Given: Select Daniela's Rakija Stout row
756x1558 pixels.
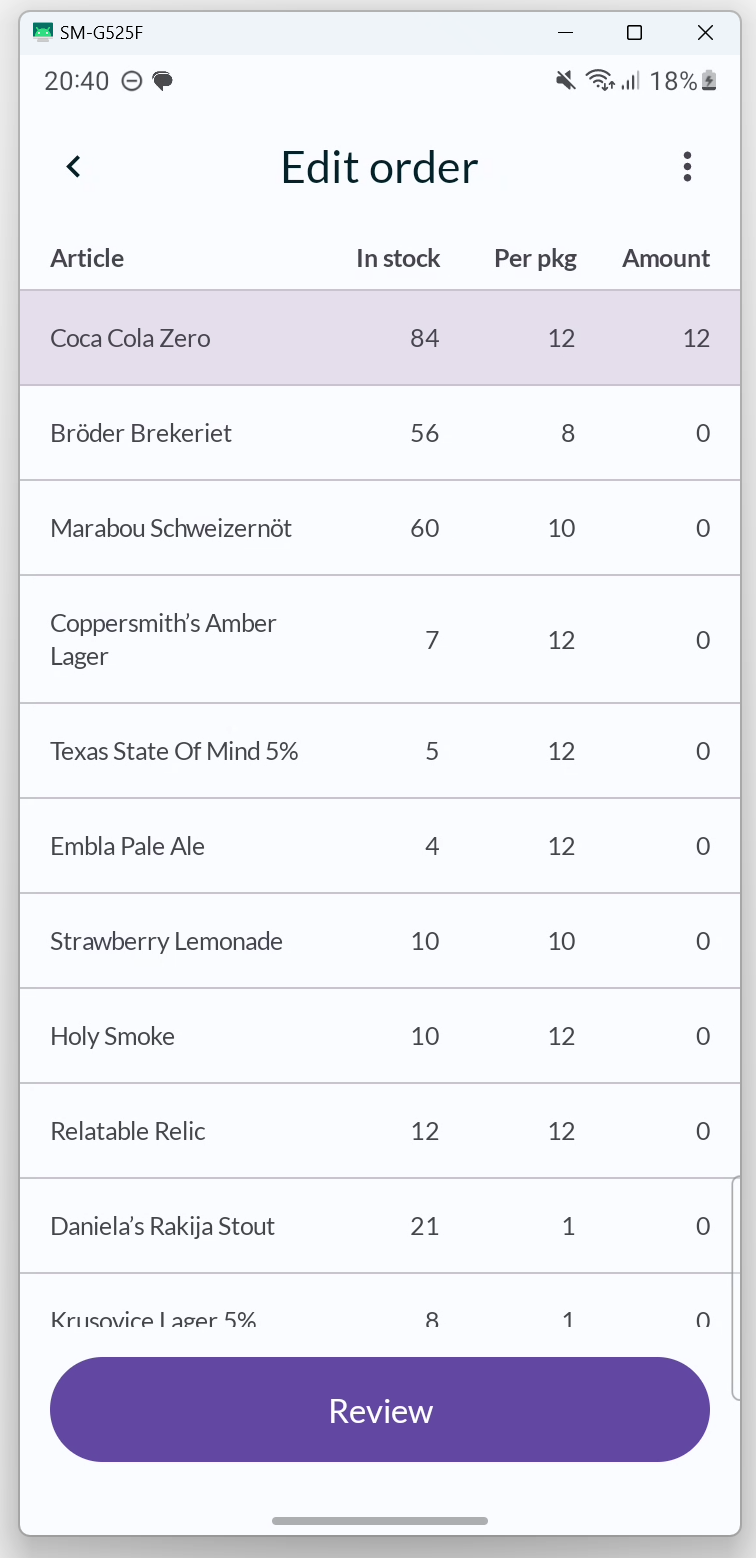Looking at the screenshot, I should [380, 1226].
